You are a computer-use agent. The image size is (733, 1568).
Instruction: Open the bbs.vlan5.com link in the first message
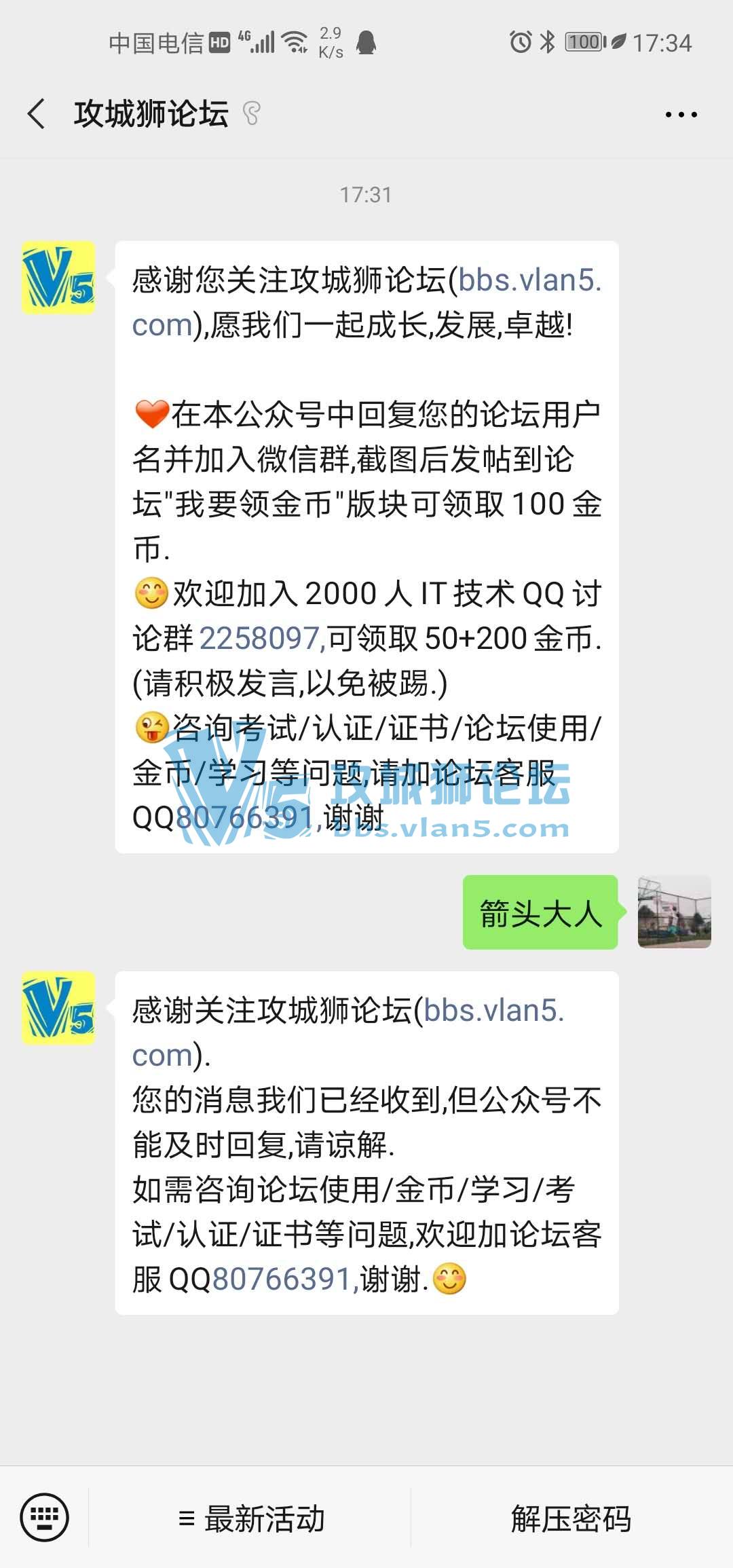click(529, 280)
